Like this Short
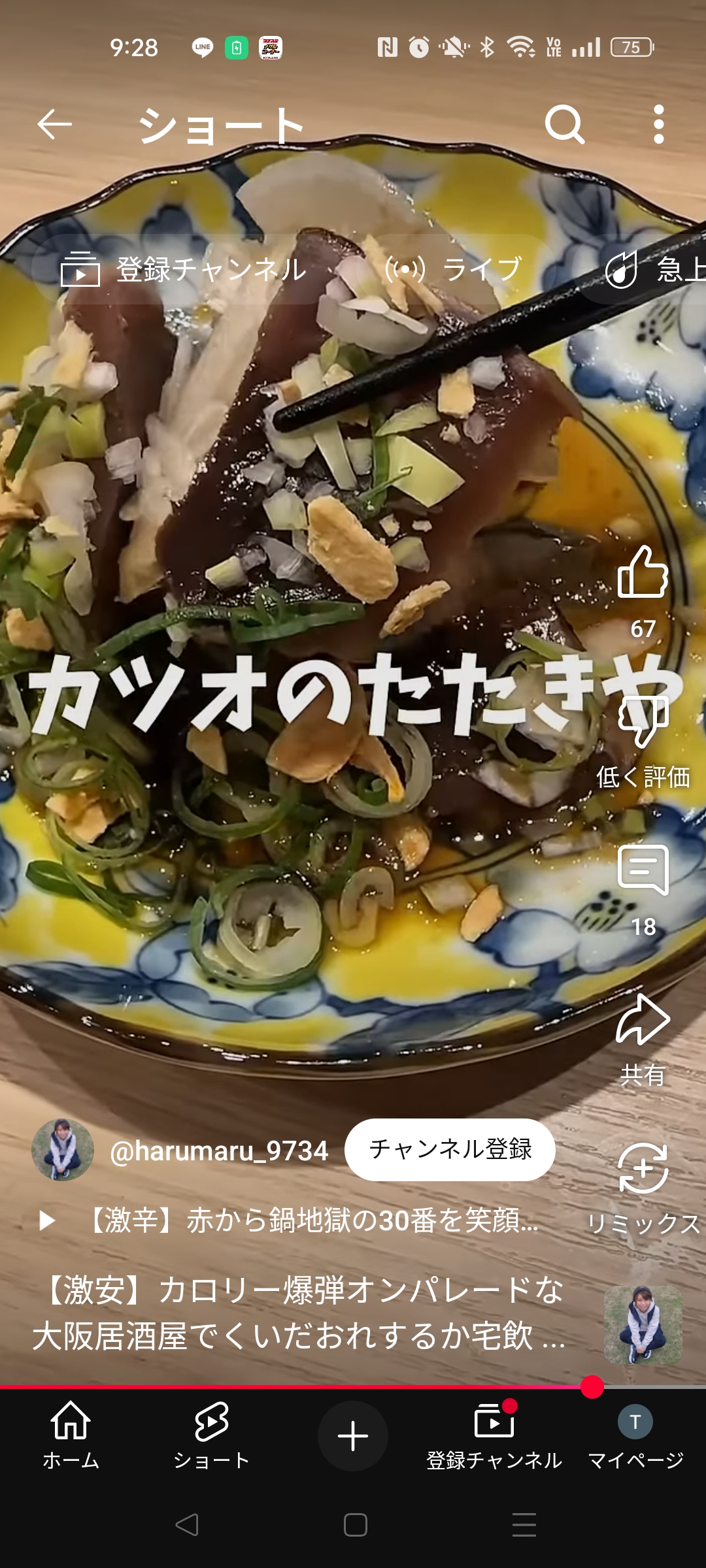The width and height of the screenshot is (706, 1568). 643,574
